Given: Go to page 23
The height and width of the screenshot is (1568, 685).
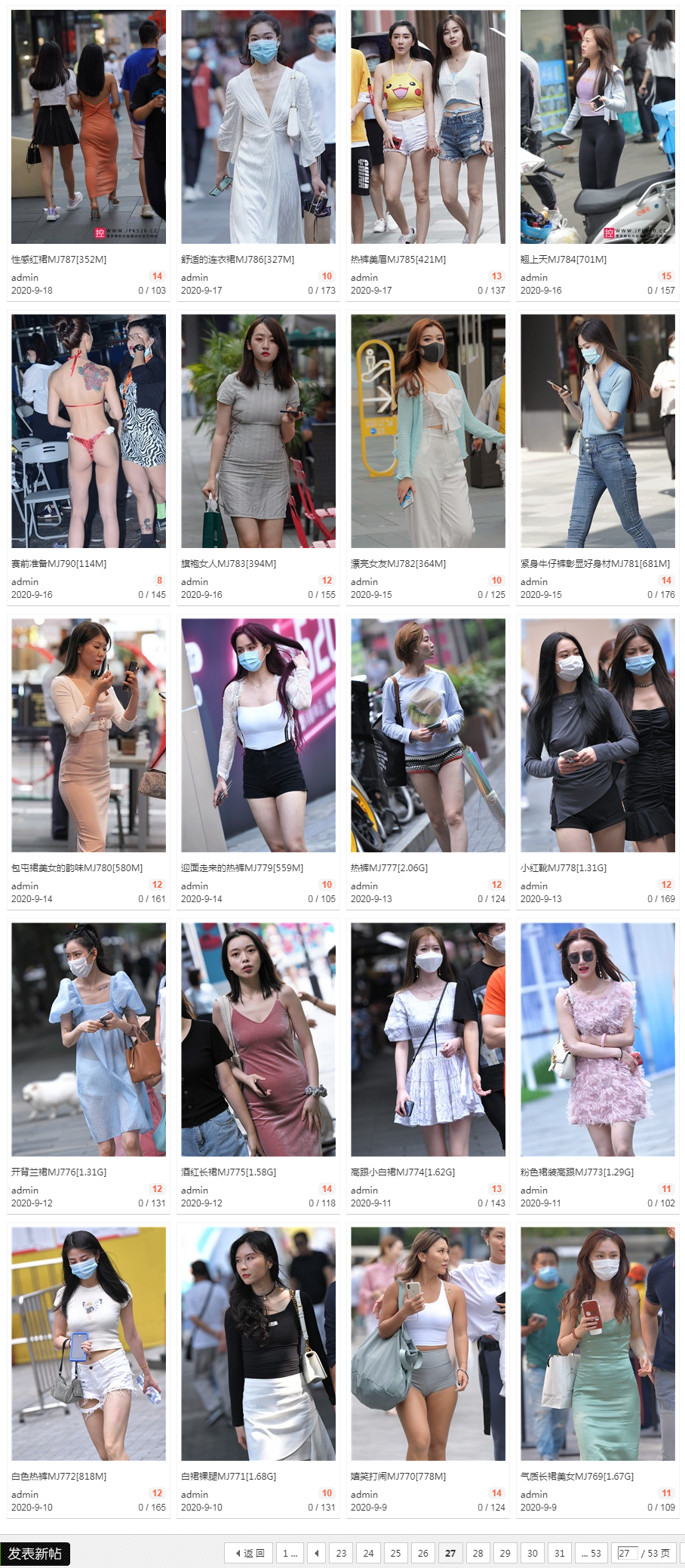Looking at the screenshot, I should [x=341, y=1553].
